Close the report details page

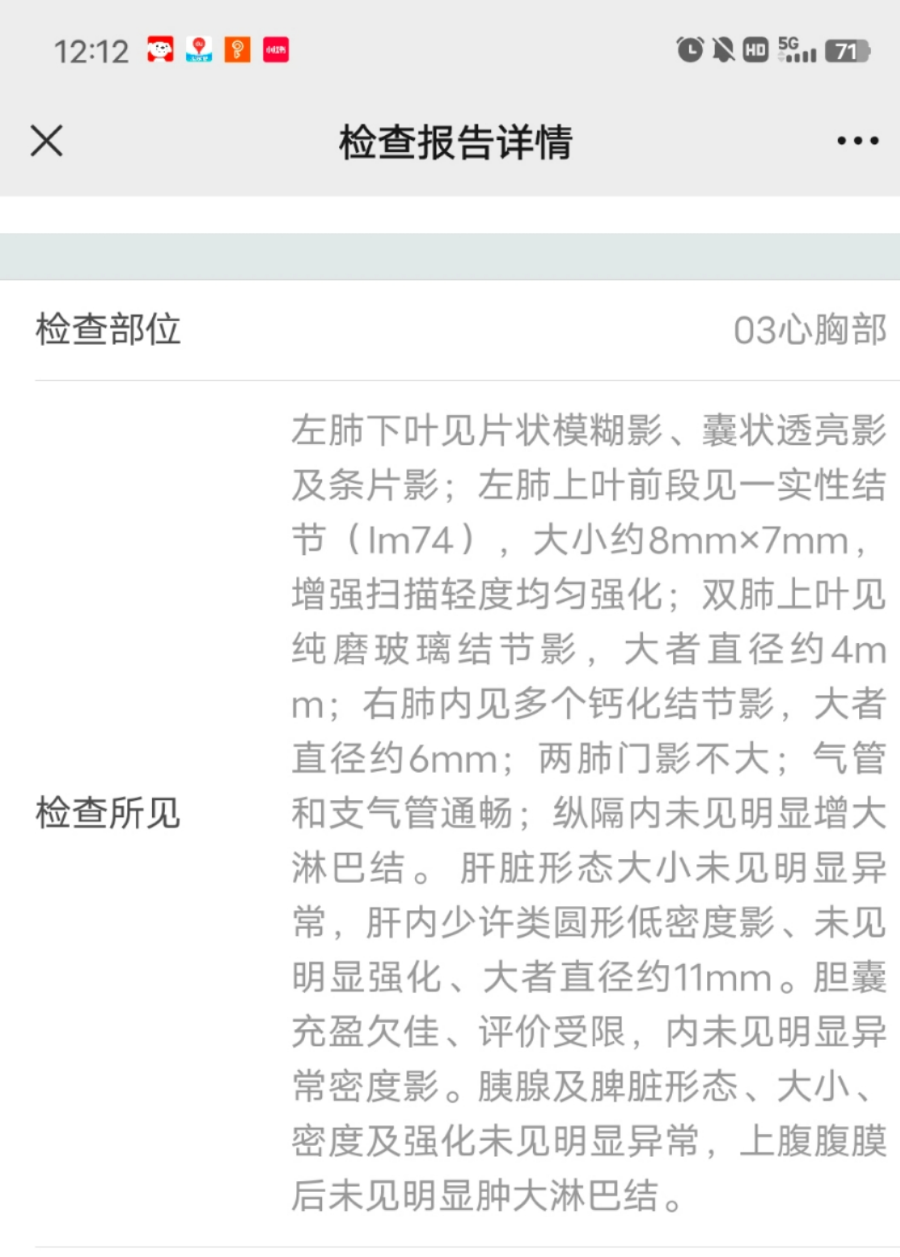(x=46, y=141)
